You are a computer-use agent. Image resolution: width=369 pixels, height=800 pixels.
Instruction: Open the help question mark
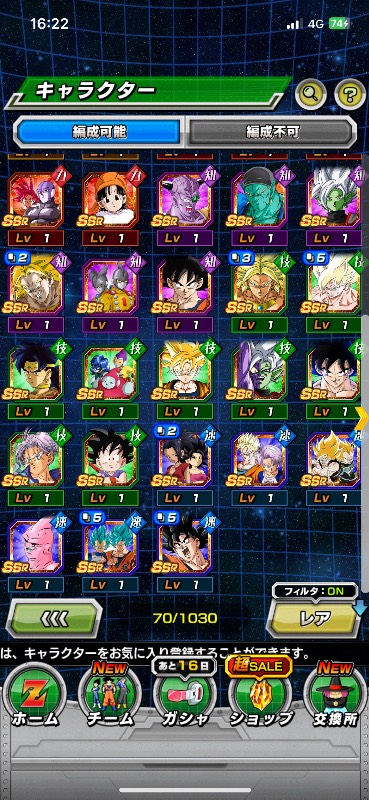(350, 94)
